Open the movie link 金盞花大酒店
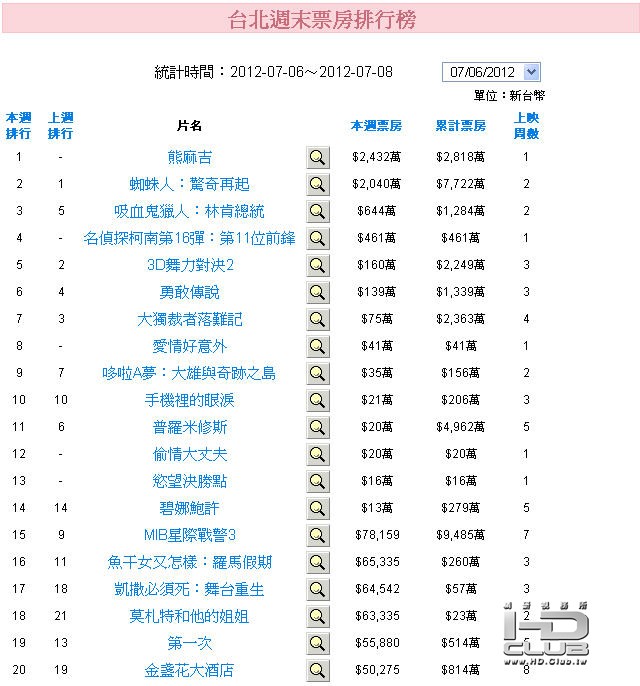Image resolution: width=640 pixels, height=686 pixels. click(190, 671)
